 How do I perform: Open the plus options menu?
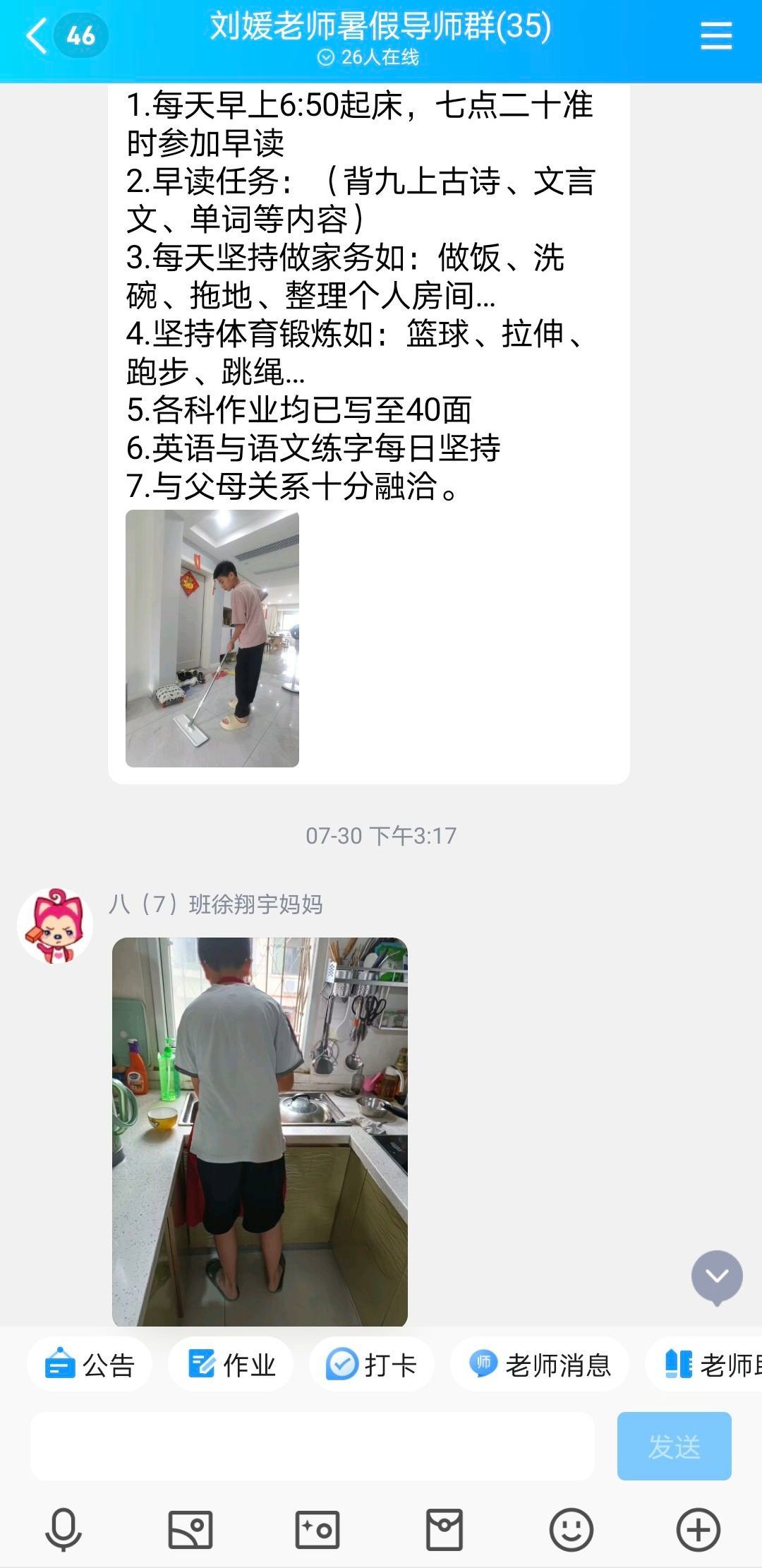point(698,1529)
